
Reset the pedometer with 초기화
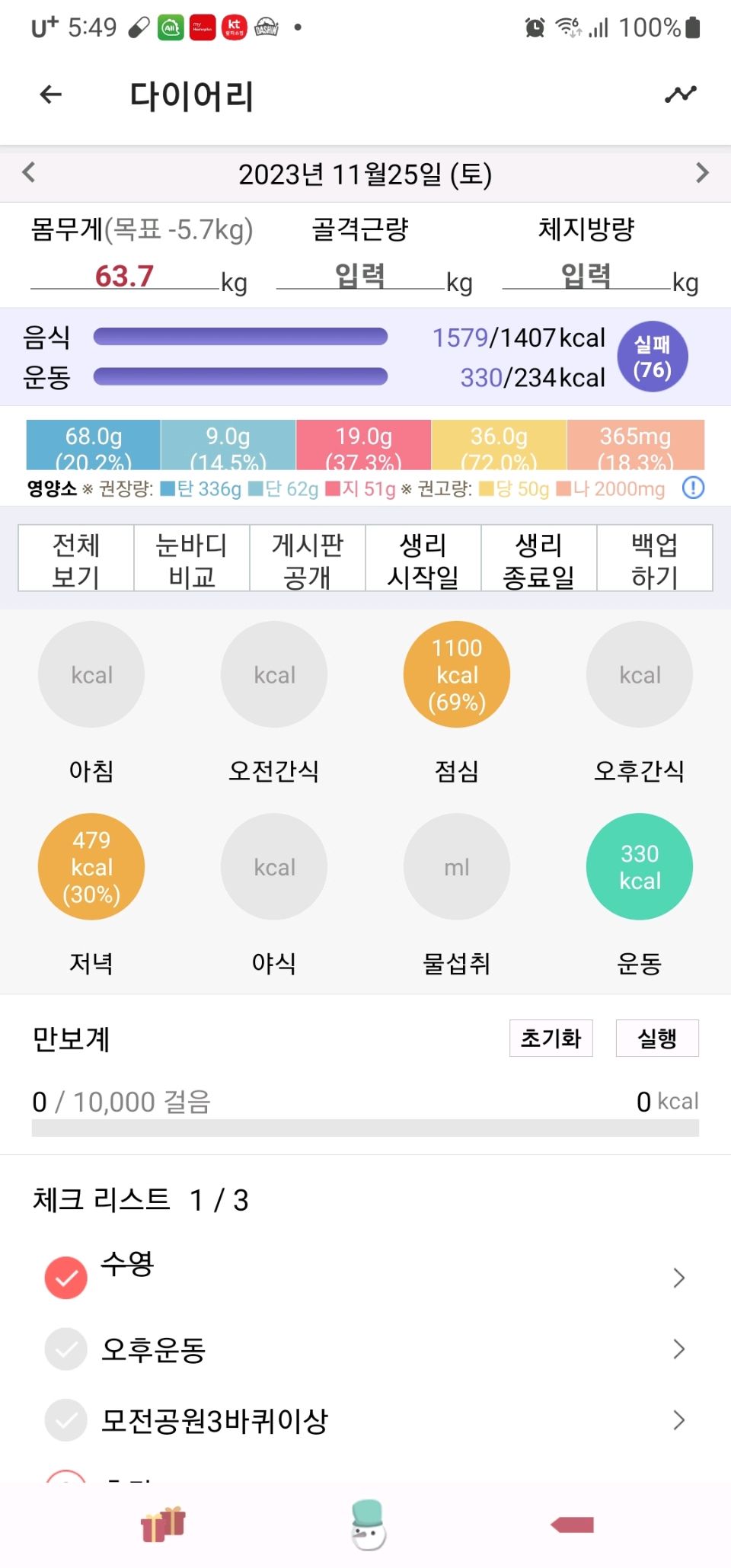[551, 1038]
